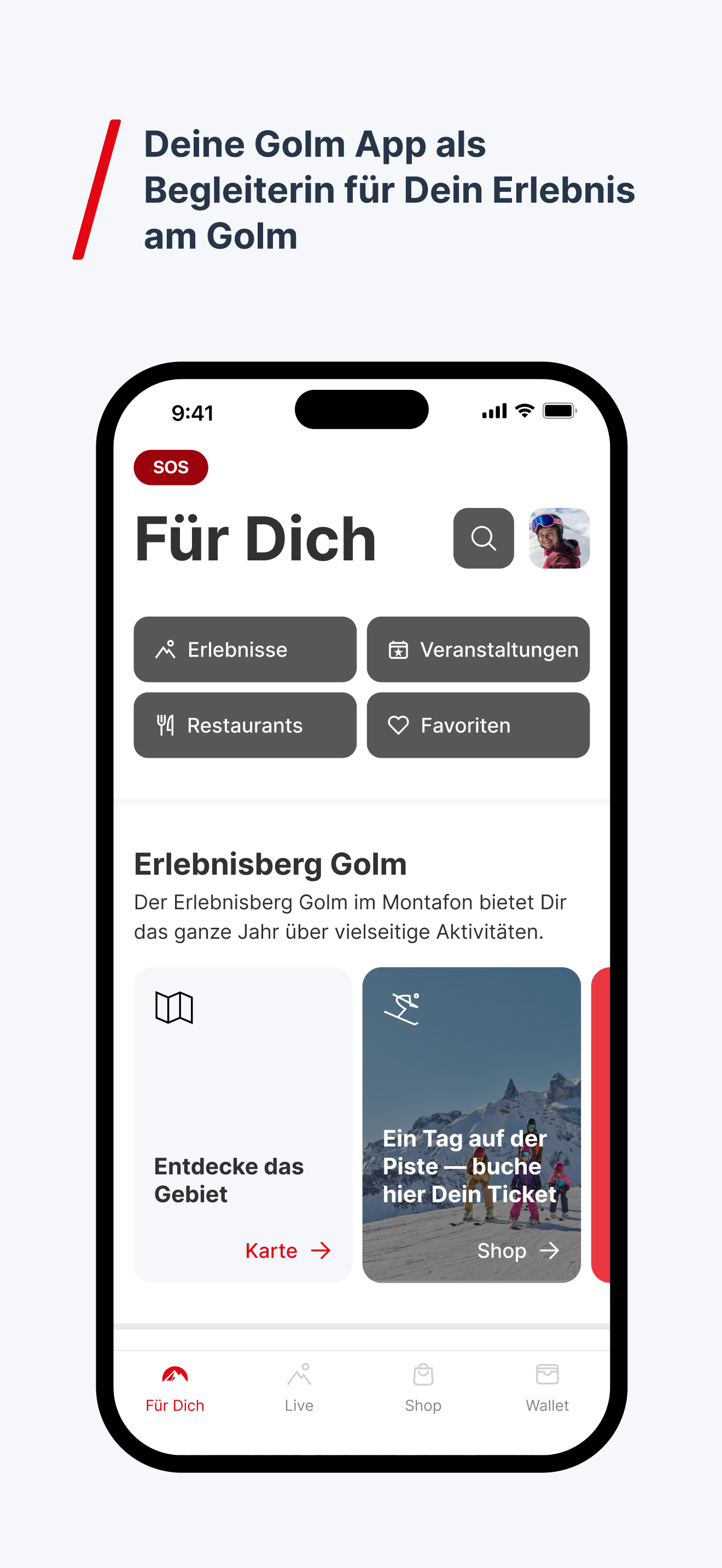
Task: Open the Karte link with arrow
Action: 288,1251
